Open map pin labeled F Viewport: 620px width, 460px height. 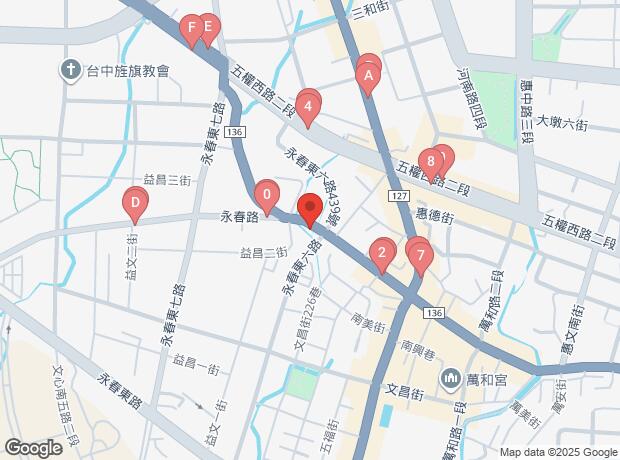pos(190,29)
